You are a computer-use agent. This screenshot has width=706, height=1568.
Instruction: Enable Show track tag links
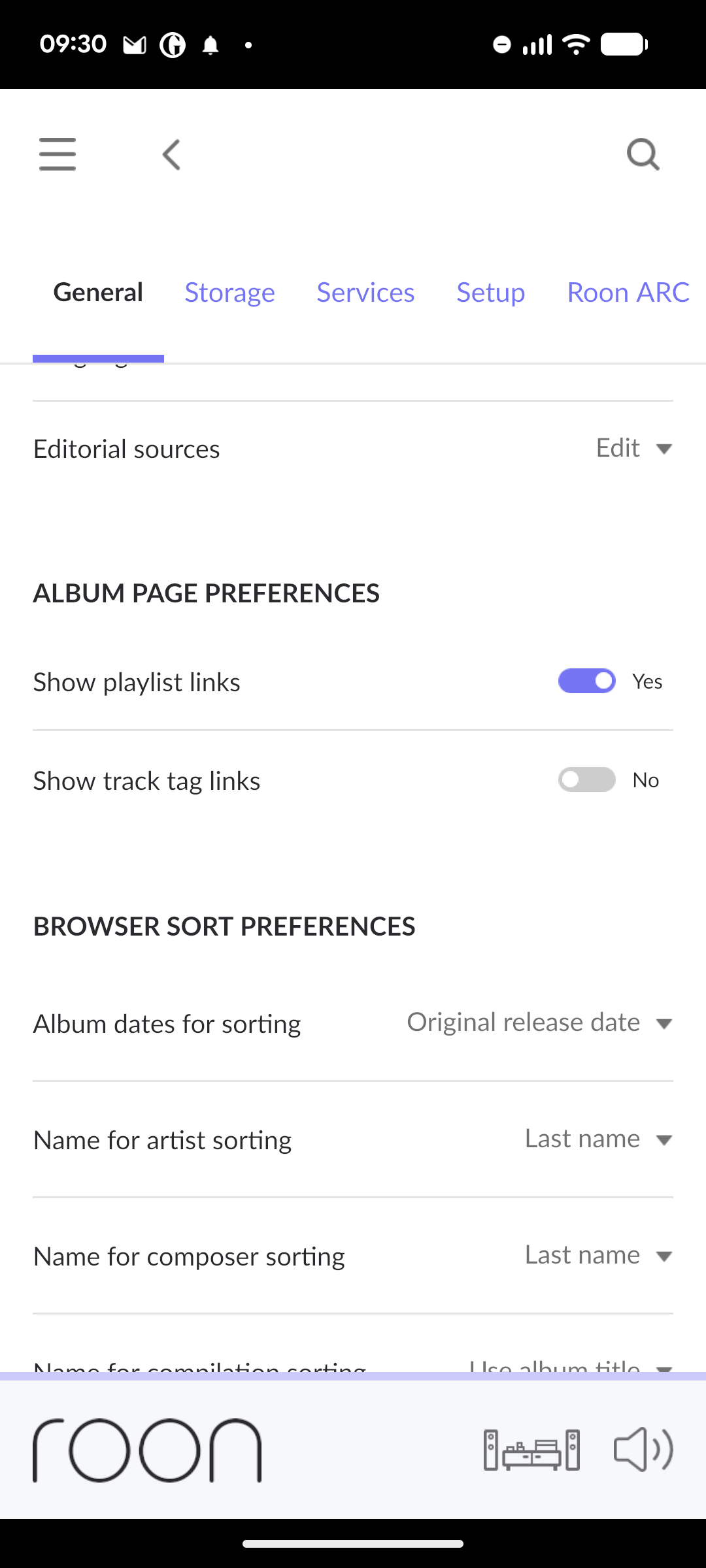click(586, 779)
